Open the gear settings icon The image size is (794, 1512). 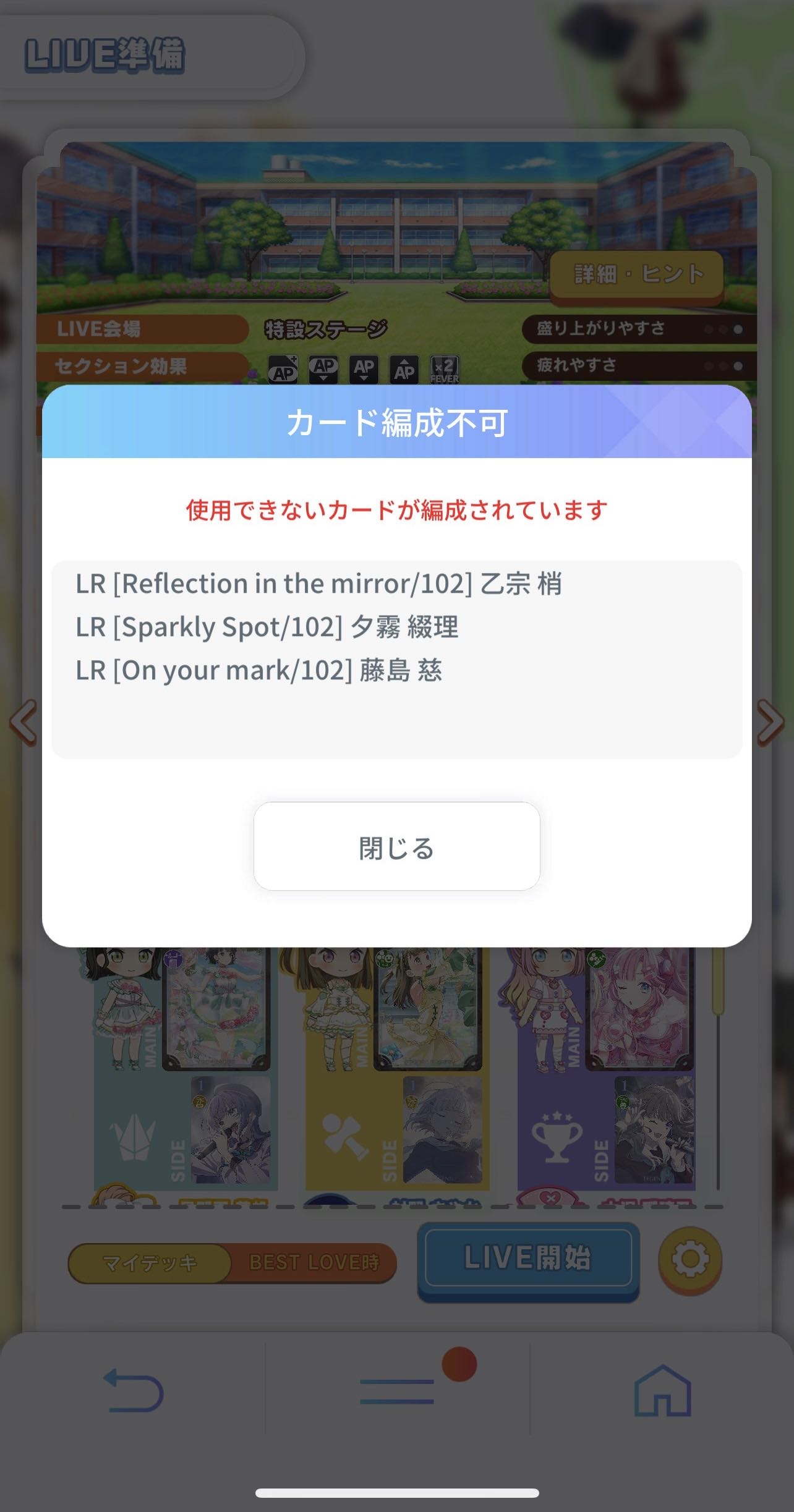[x=690, y=1259]
